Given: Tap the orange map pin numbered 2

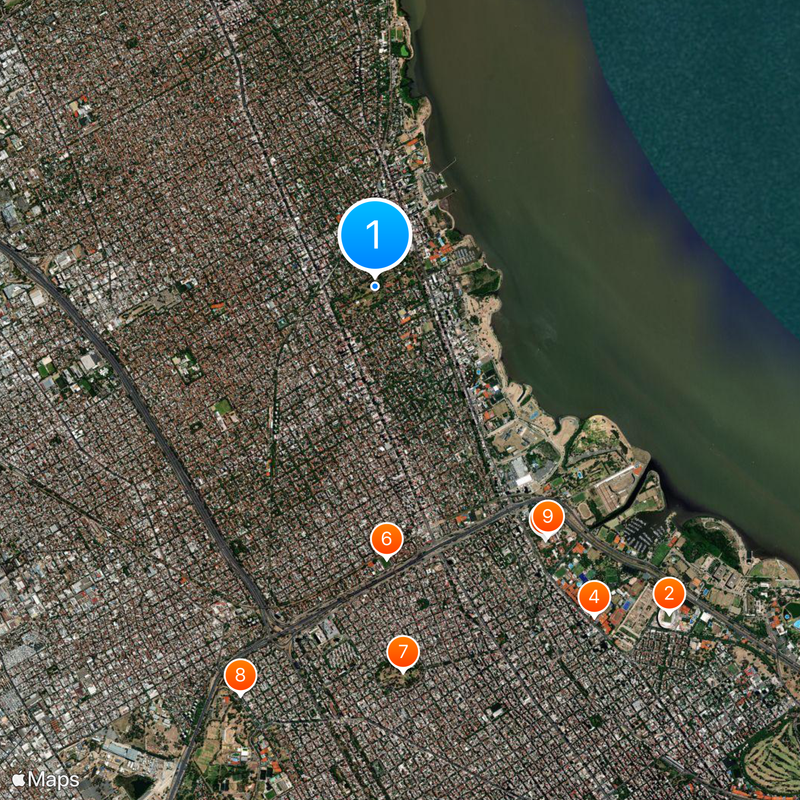Looking at the screenshot, I should [x=669, y=594].
